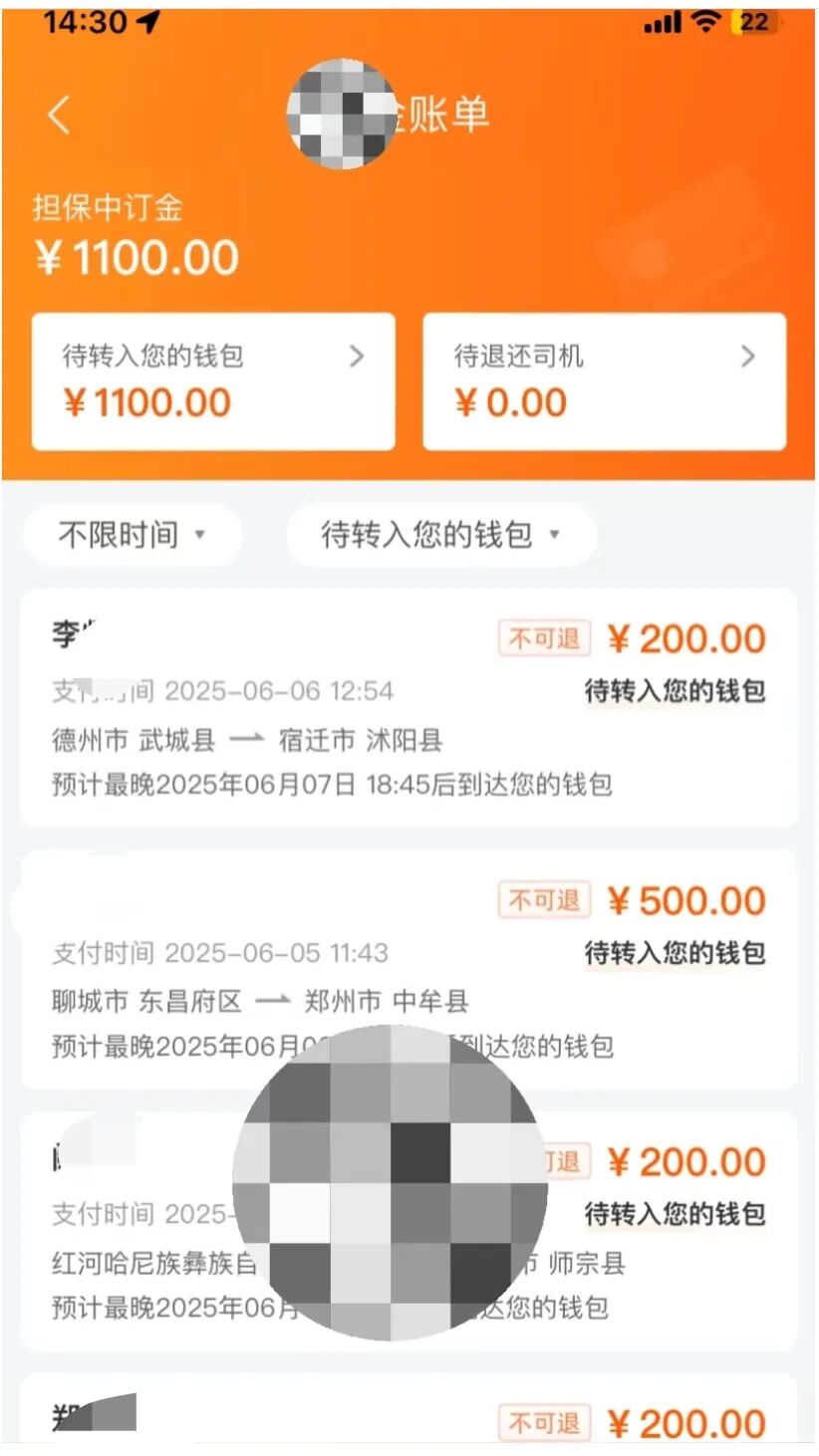Expand the ¥1100.00 wallet transfer card

[212, 380]
